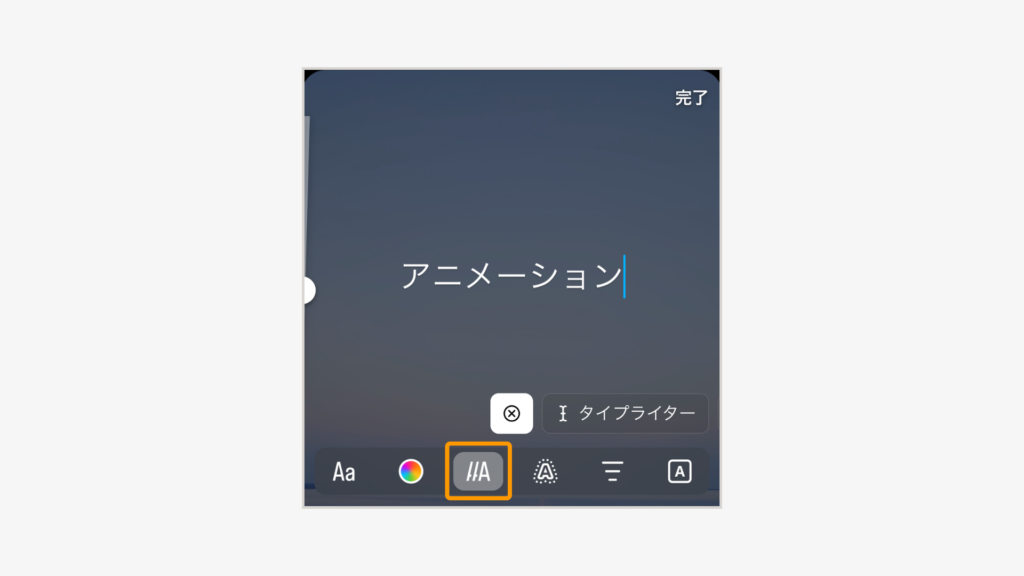Tap the アニメーション text field
The width and height of the screenshot is (1024, 576).
[511, 276]
